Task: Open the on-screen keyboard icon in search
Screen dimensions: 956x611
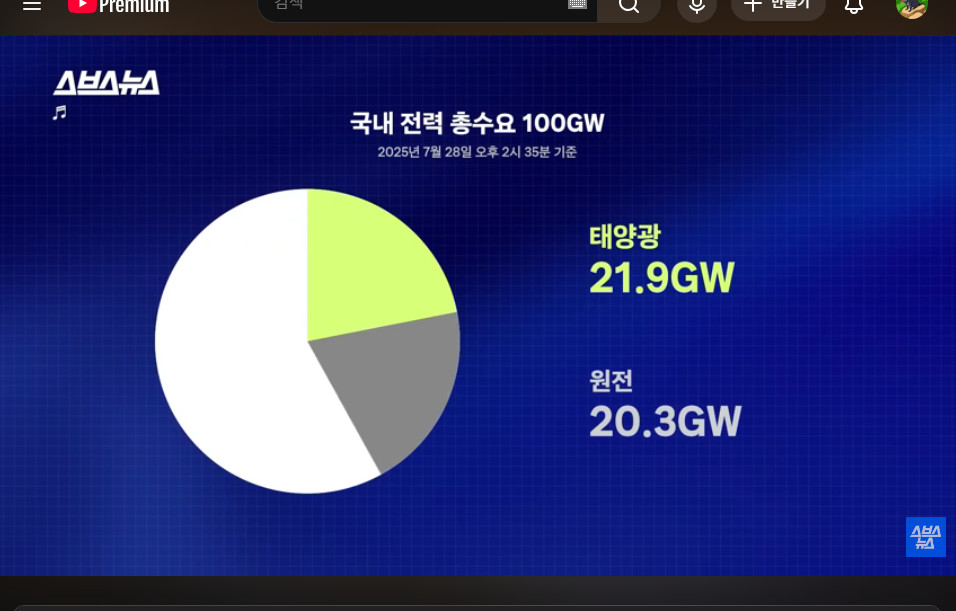Action: tap(577, 4)
